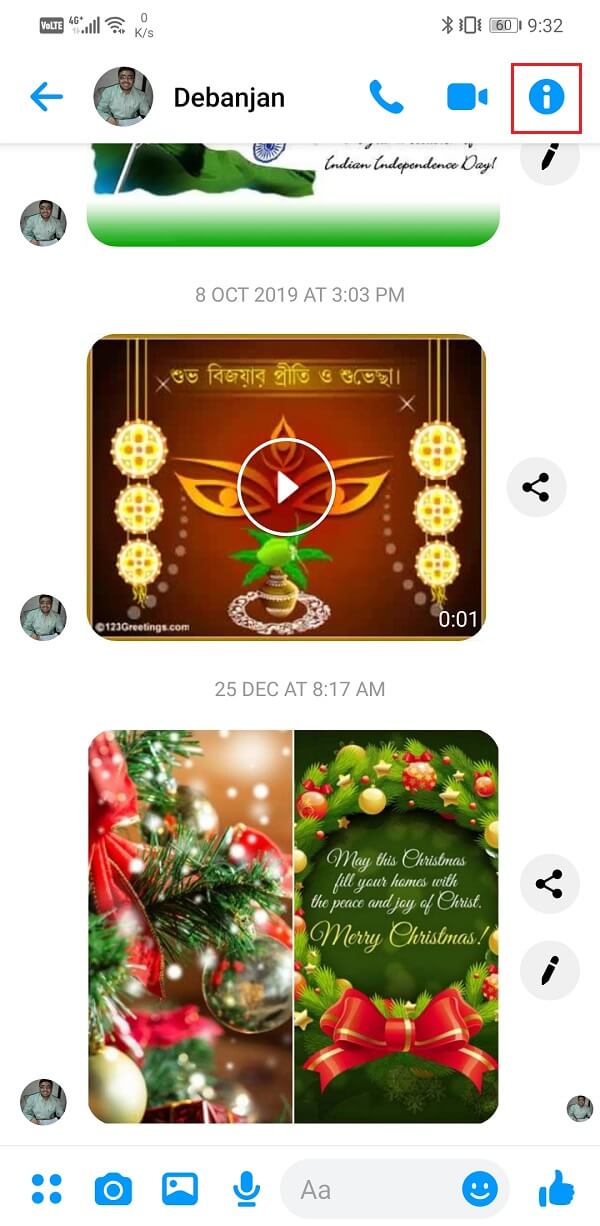This screenshot has height=1226, width=600.
Task: Go back from Debanjan's chat
Action: [x=46, y=97]
